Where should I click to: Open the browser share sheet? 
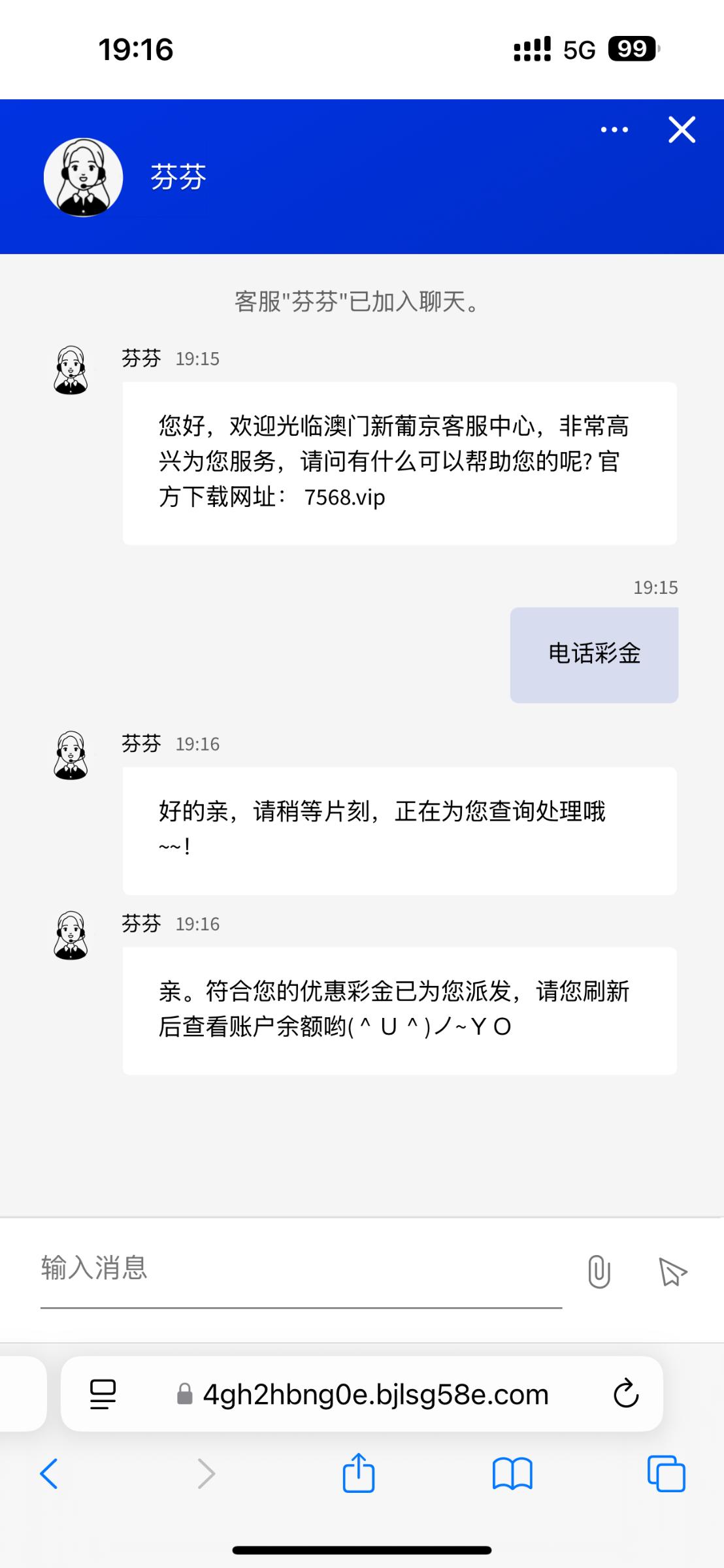click(359, 1473)
